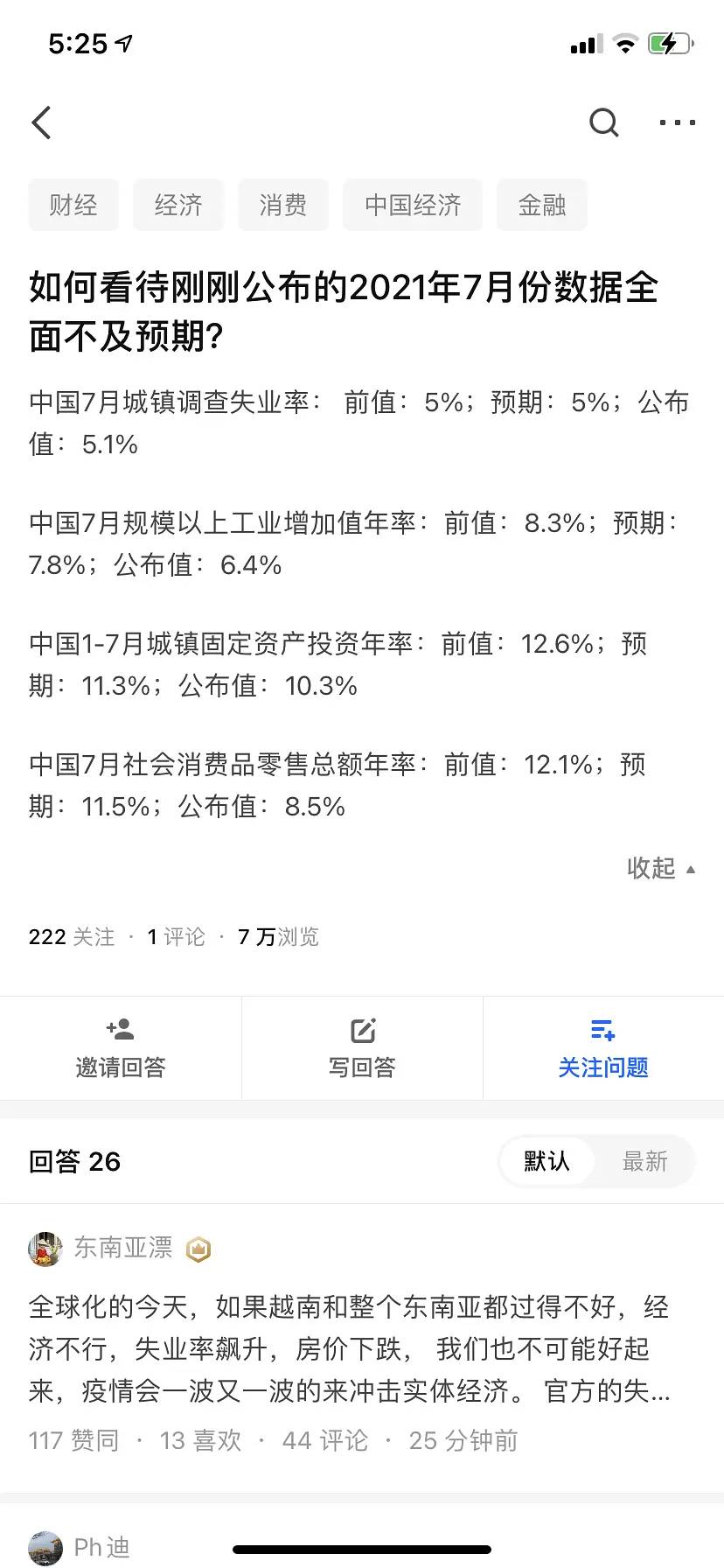
Task: Collapse the question description with 收起
Action: 661,868
